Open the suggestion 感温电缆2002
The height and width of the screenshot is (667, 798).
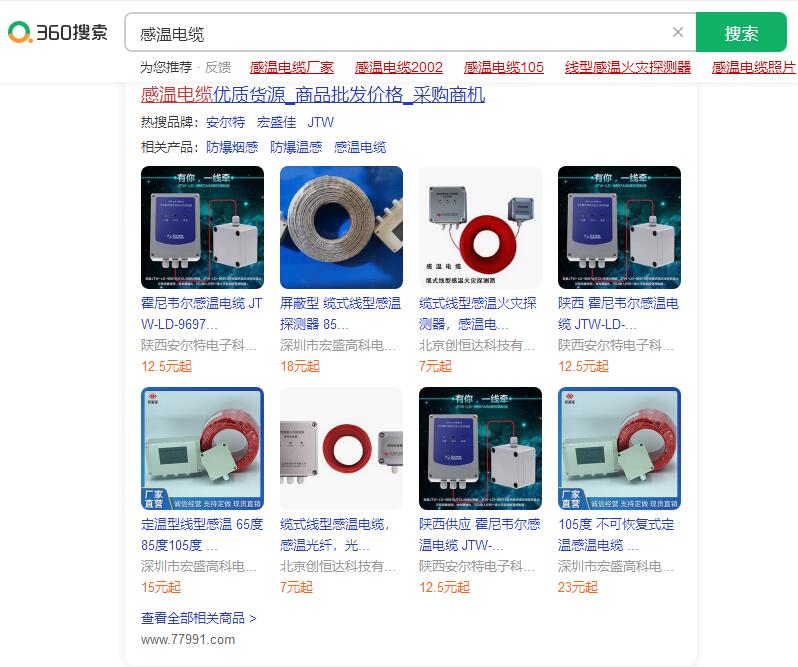point(398,67)
